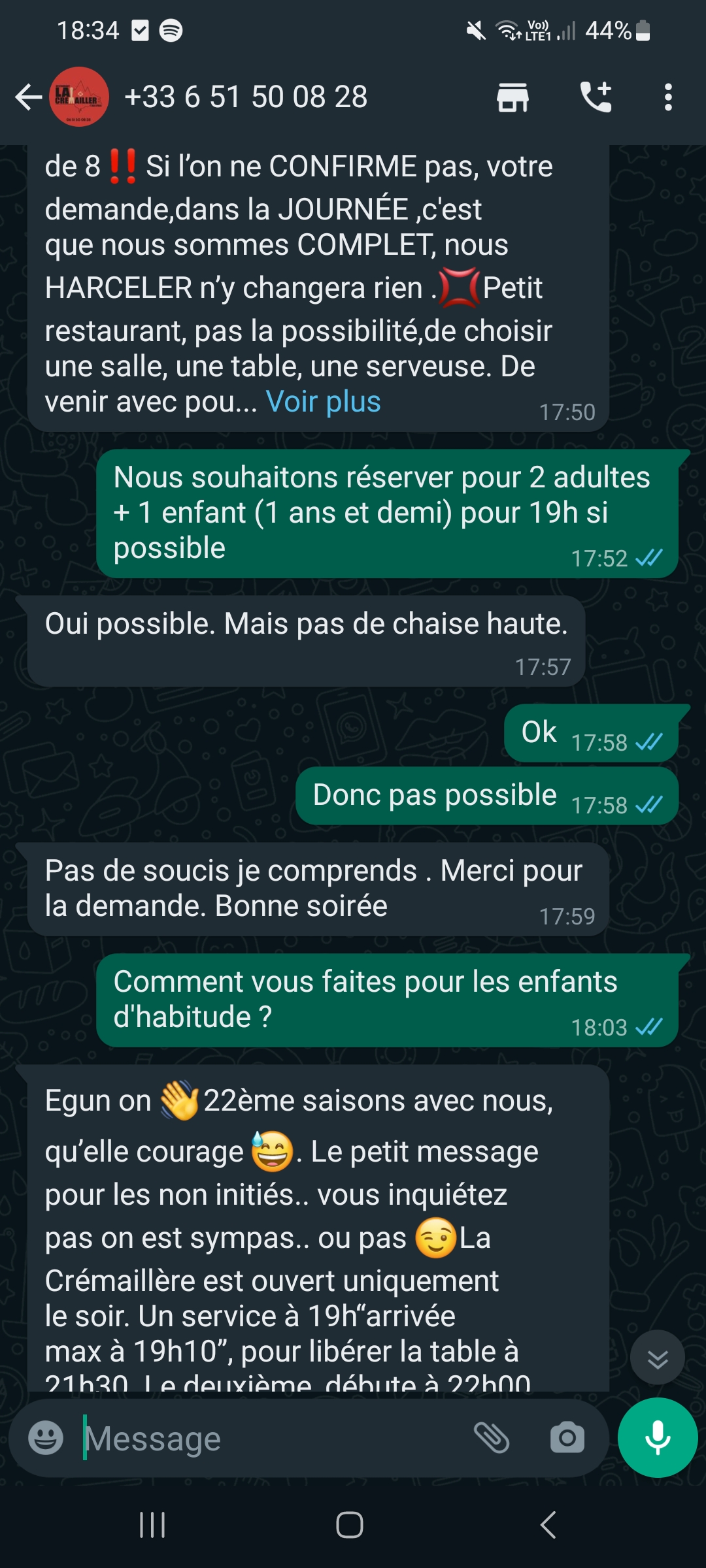Expand the message with Voir plus
This screenshot has height=1568, width=706.
pos(323,402)
